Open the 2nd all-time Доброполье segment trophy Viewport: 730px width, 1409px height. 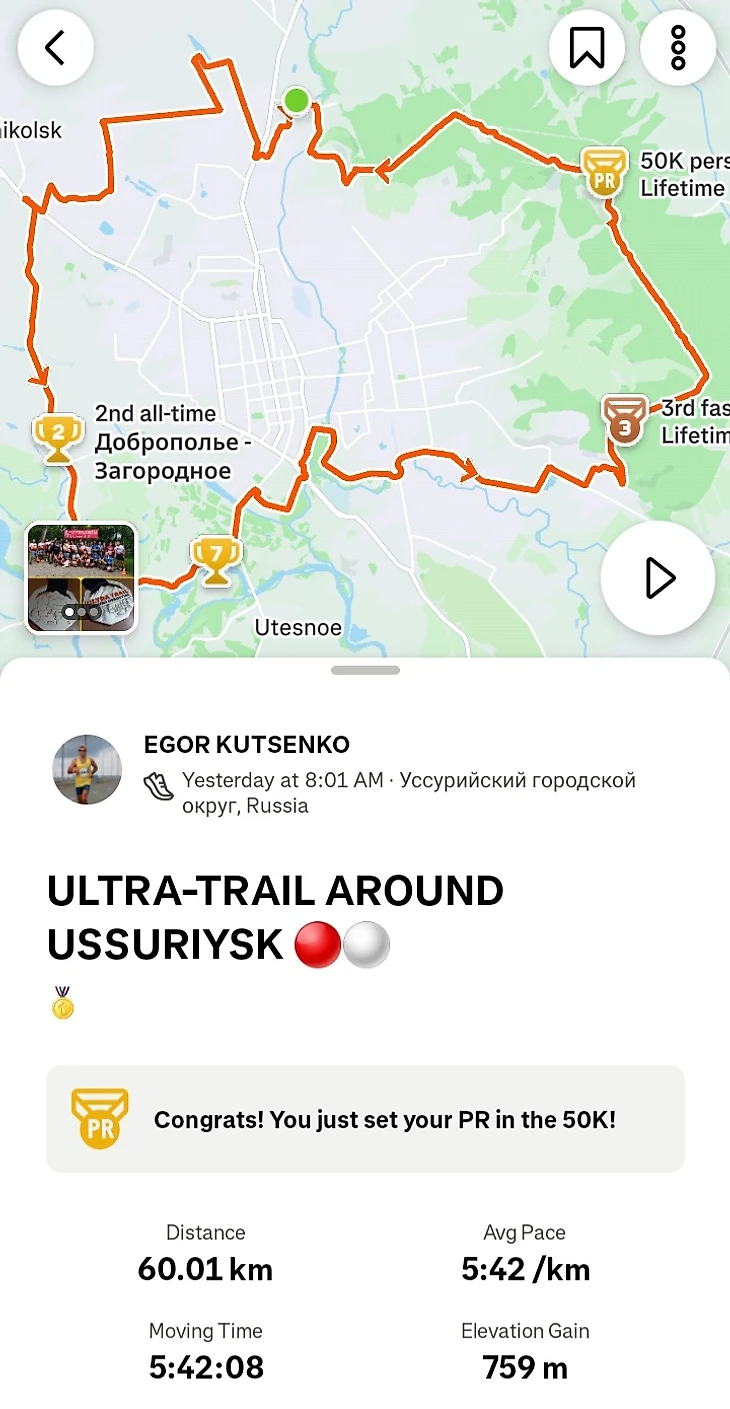click(58, 438)
